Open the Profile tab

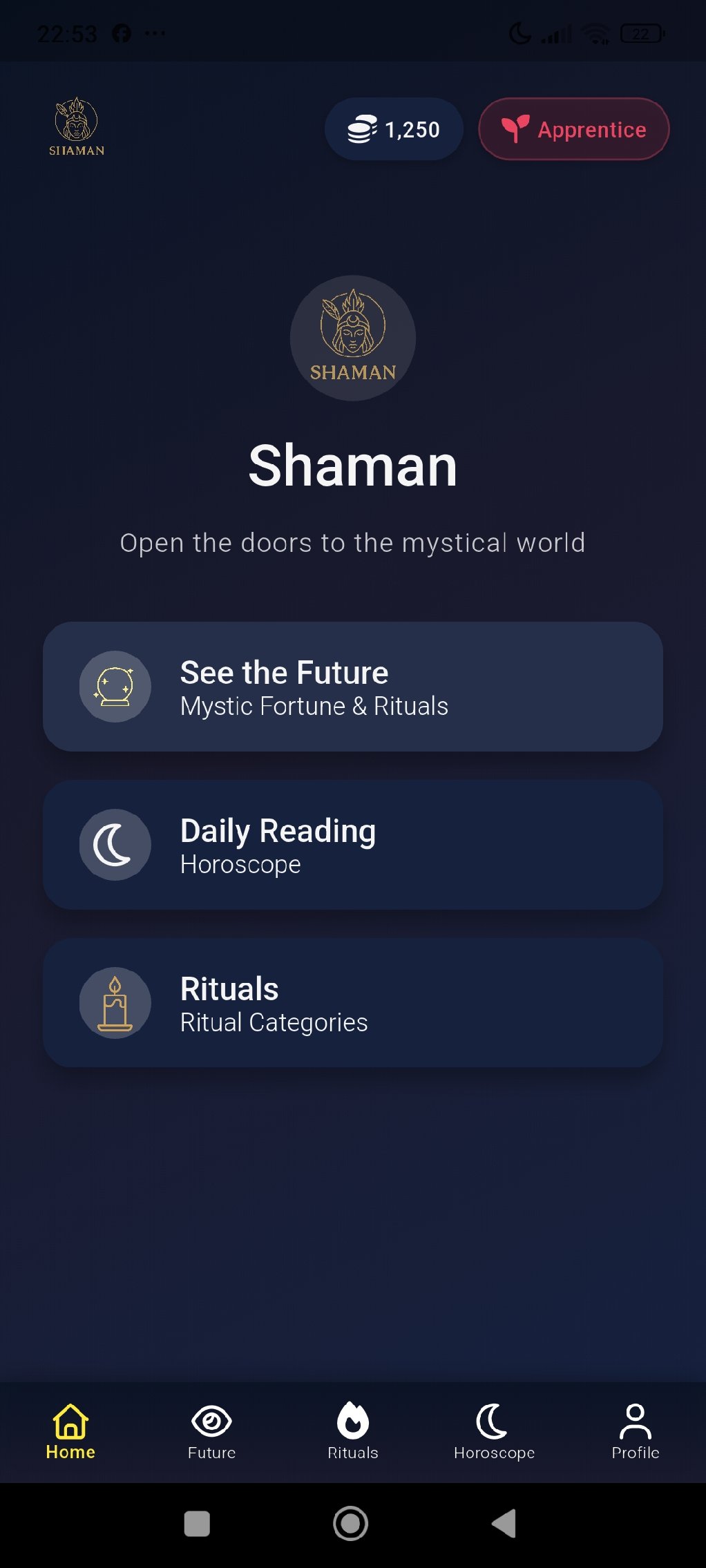[x=635, y=1432]
